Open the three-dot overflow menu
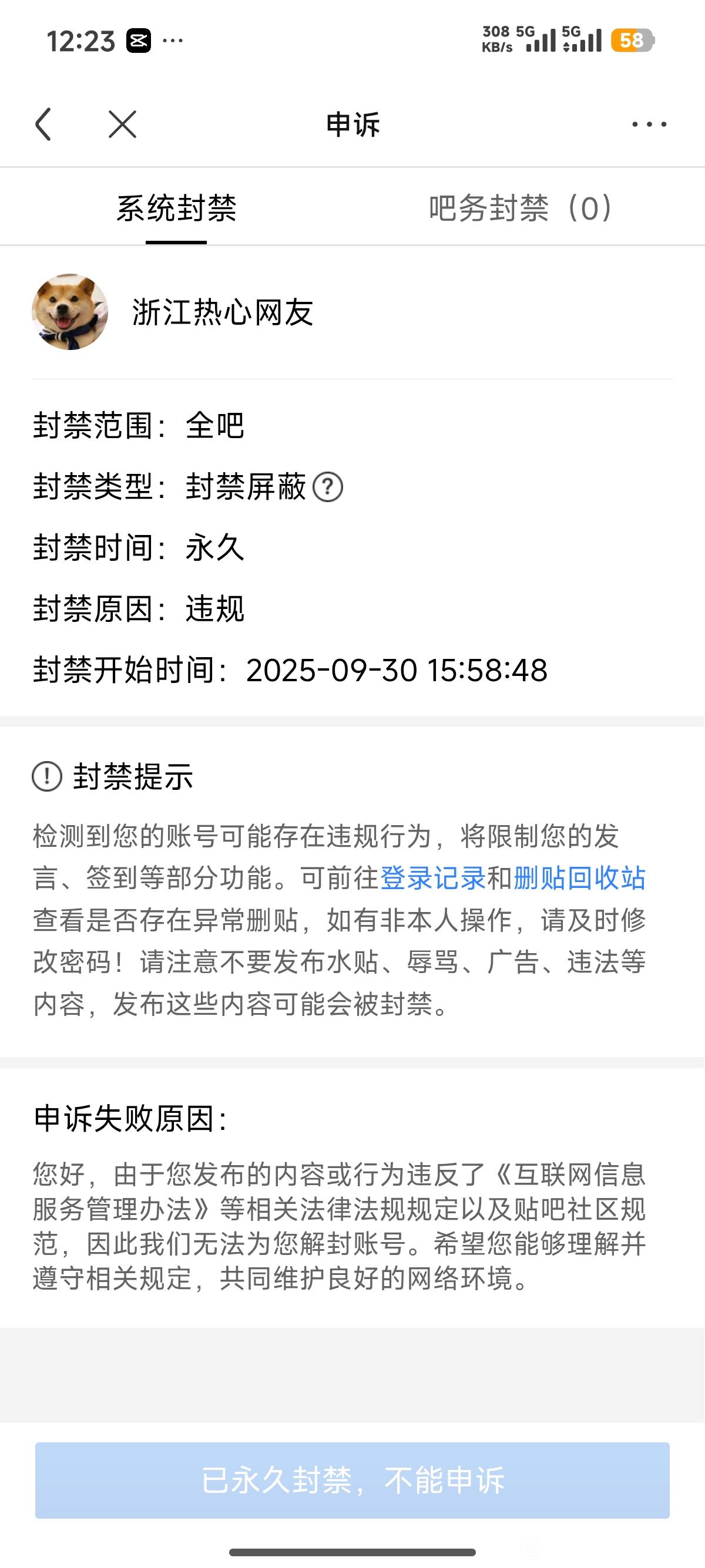 649,125
